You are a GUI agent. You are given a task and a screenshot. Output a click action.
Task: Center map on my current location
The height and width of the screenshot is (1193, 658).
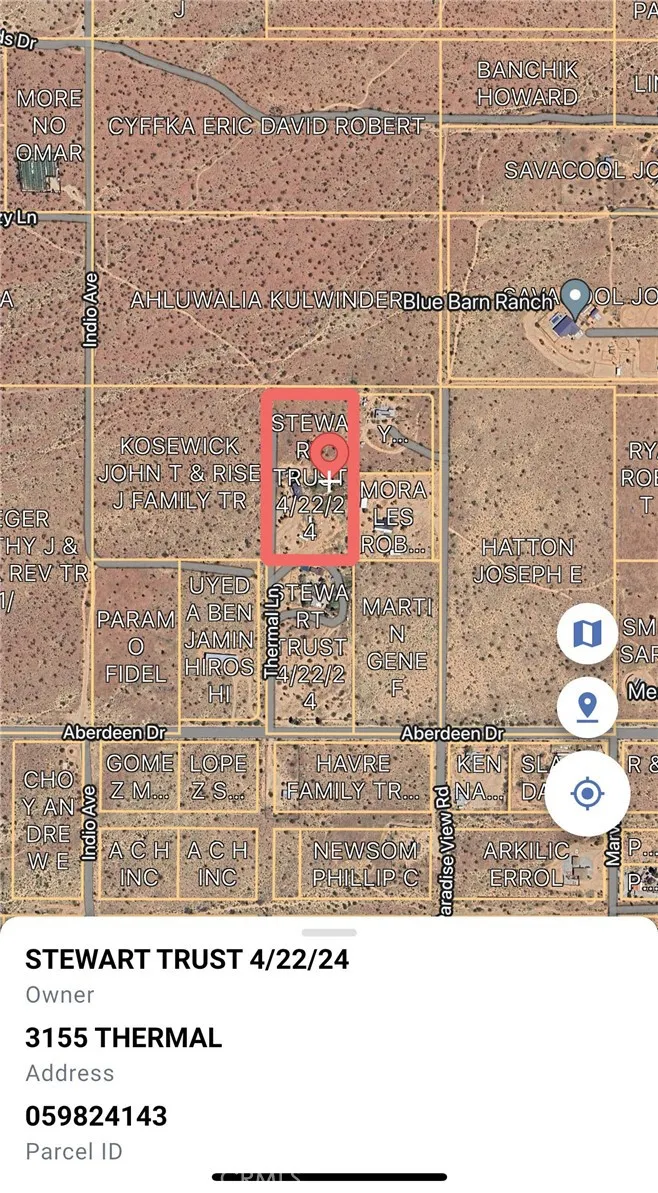tap(587, 794)
